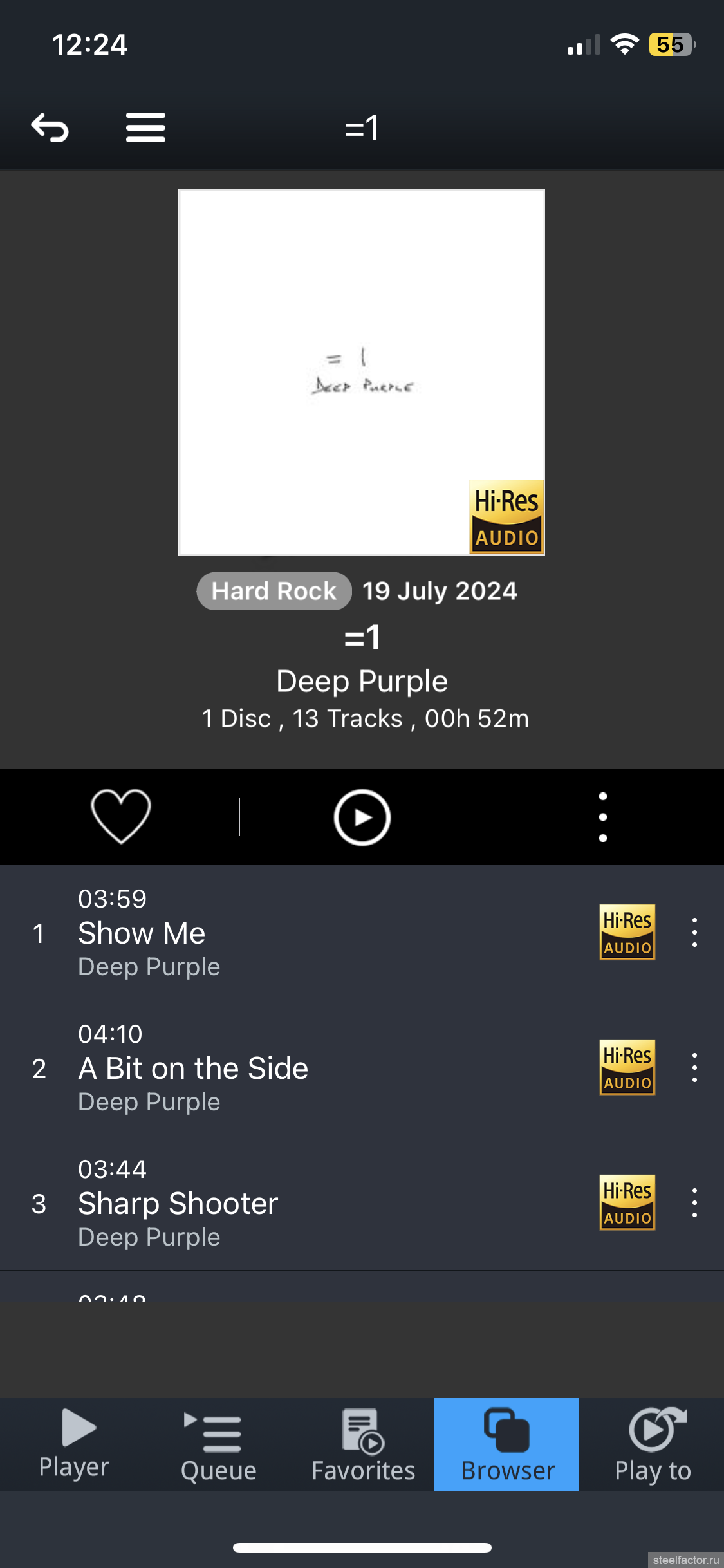The image size is (724, 1568).
Task: Open options for Show Me
Action: (694, 933)
